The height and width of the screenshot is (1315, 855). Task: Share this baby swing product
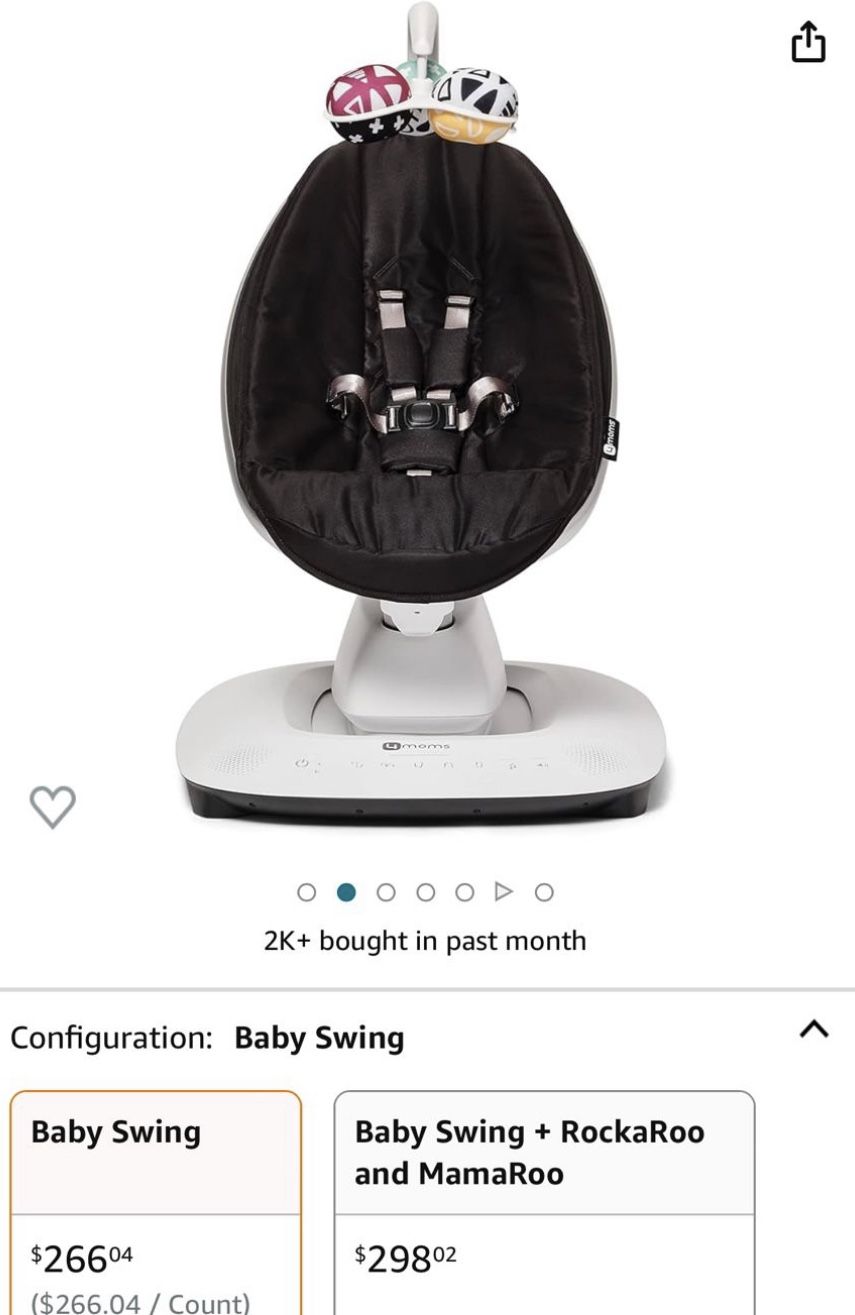coord(808,42)
